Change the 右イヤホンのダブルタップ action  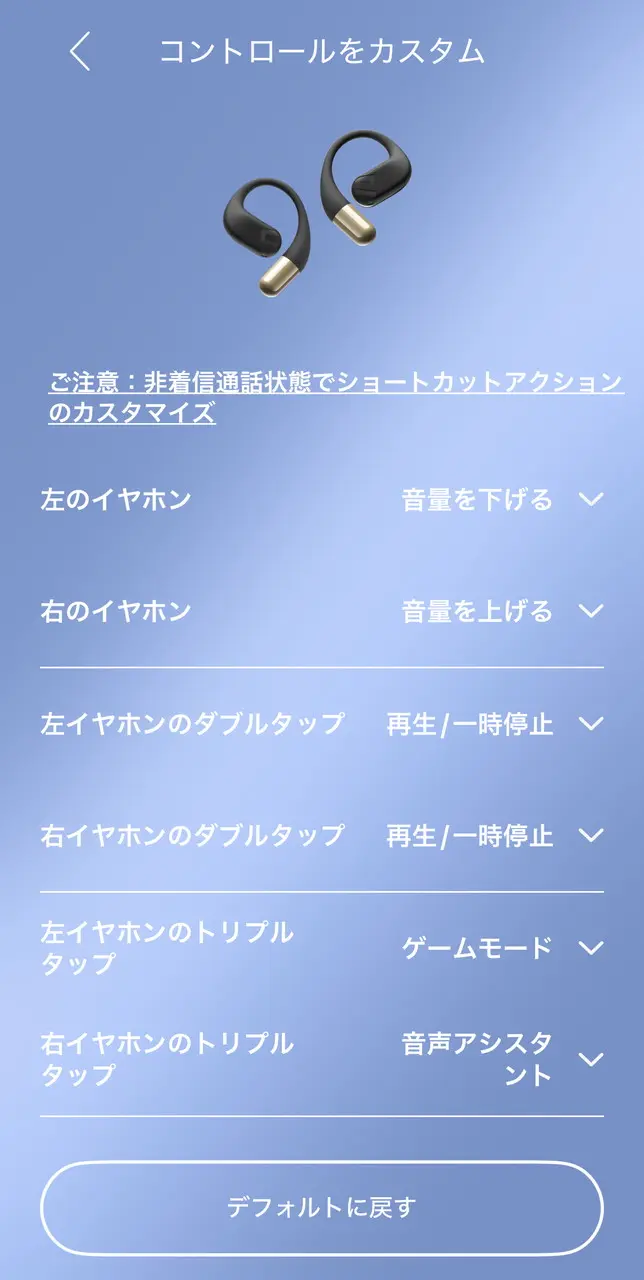[591, 835]
